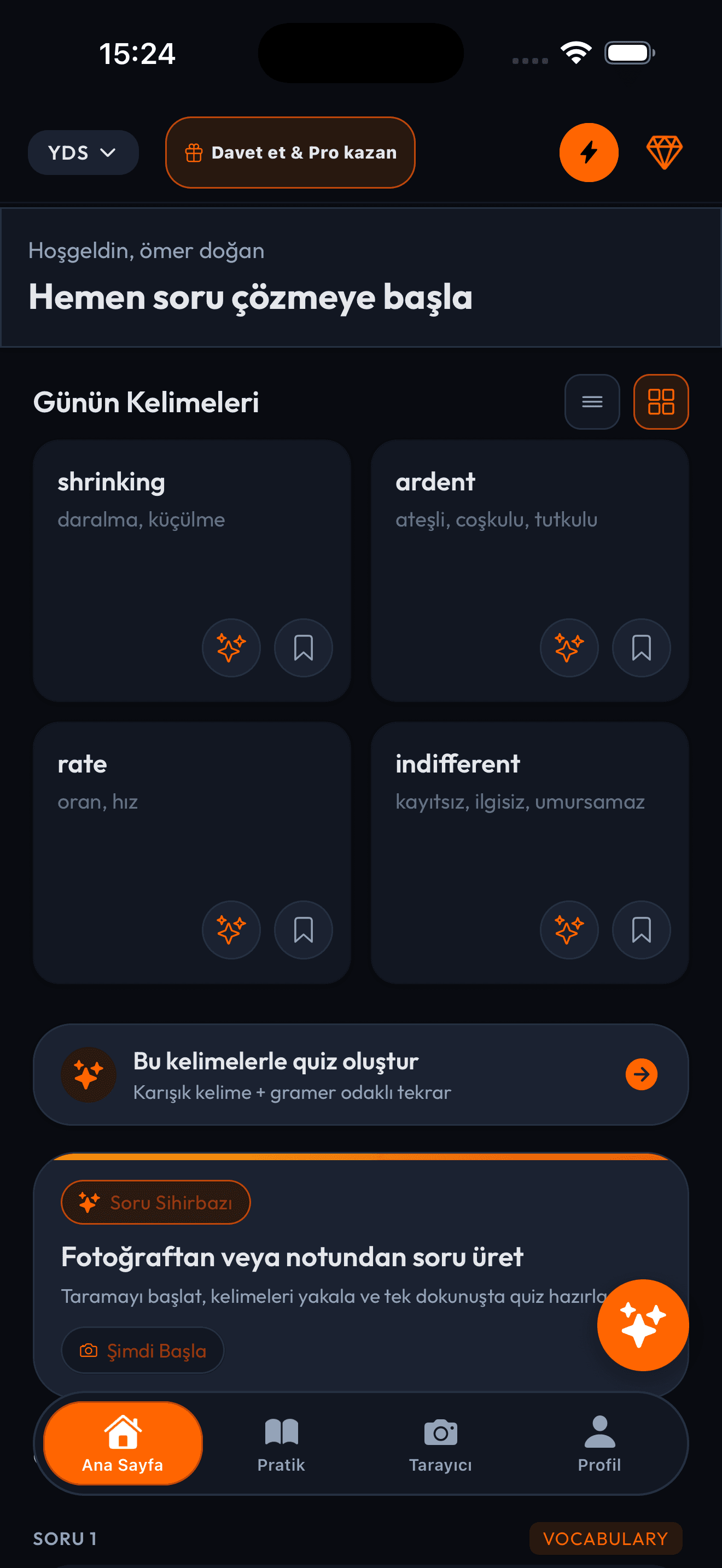Switch Günün Kelimeleri to list view
This screenshot has width=722, height=1568.
[x=591, y=402]
